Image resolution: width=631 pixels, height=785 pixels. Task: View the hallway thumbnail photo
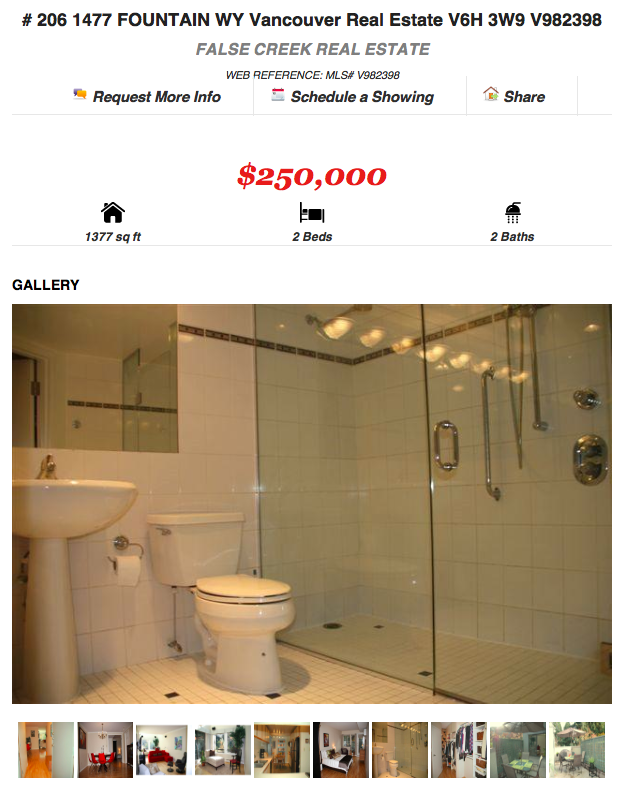46,750
